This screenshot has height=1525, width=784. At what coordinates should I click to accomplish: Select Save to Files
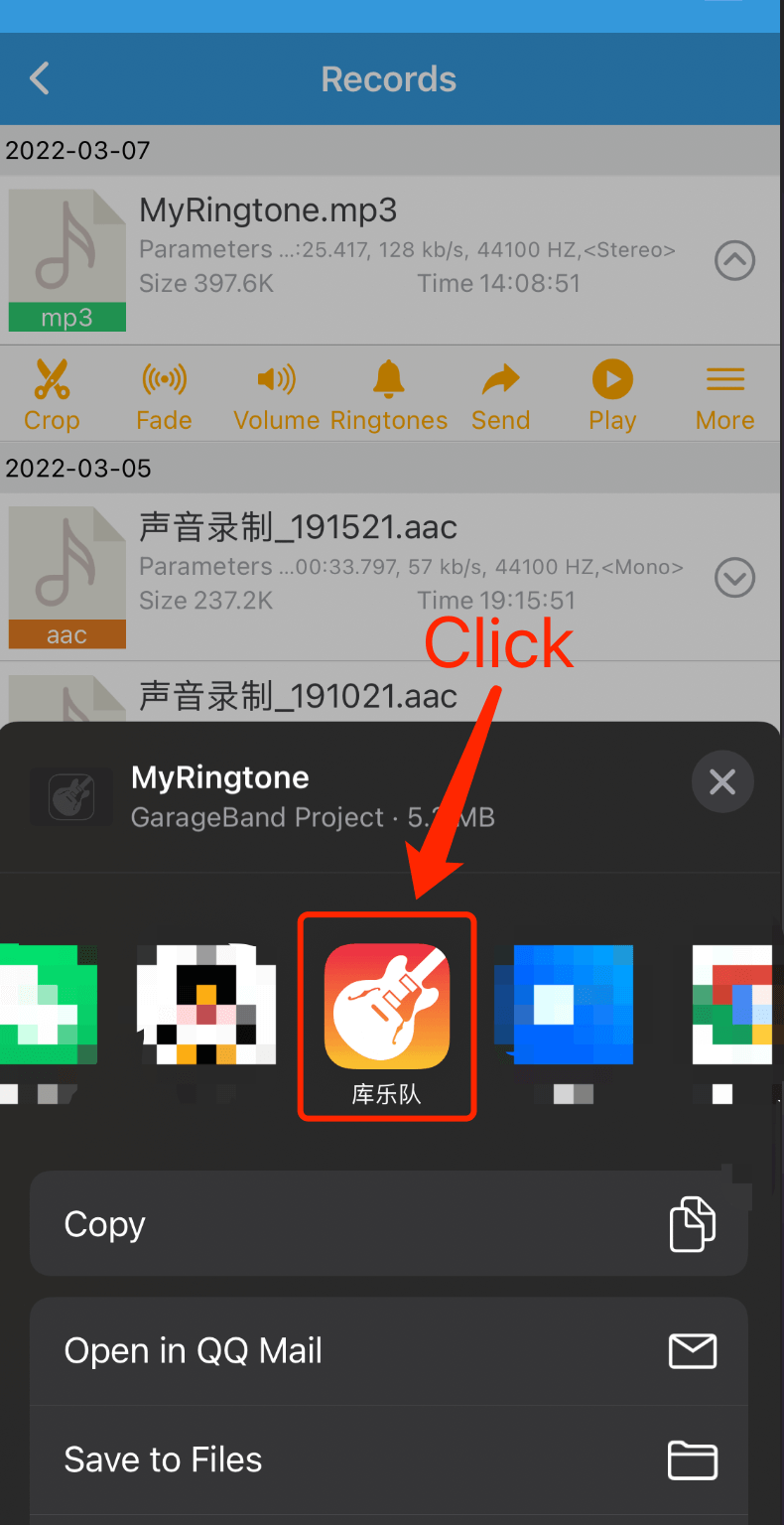(x=388, y=1459)
